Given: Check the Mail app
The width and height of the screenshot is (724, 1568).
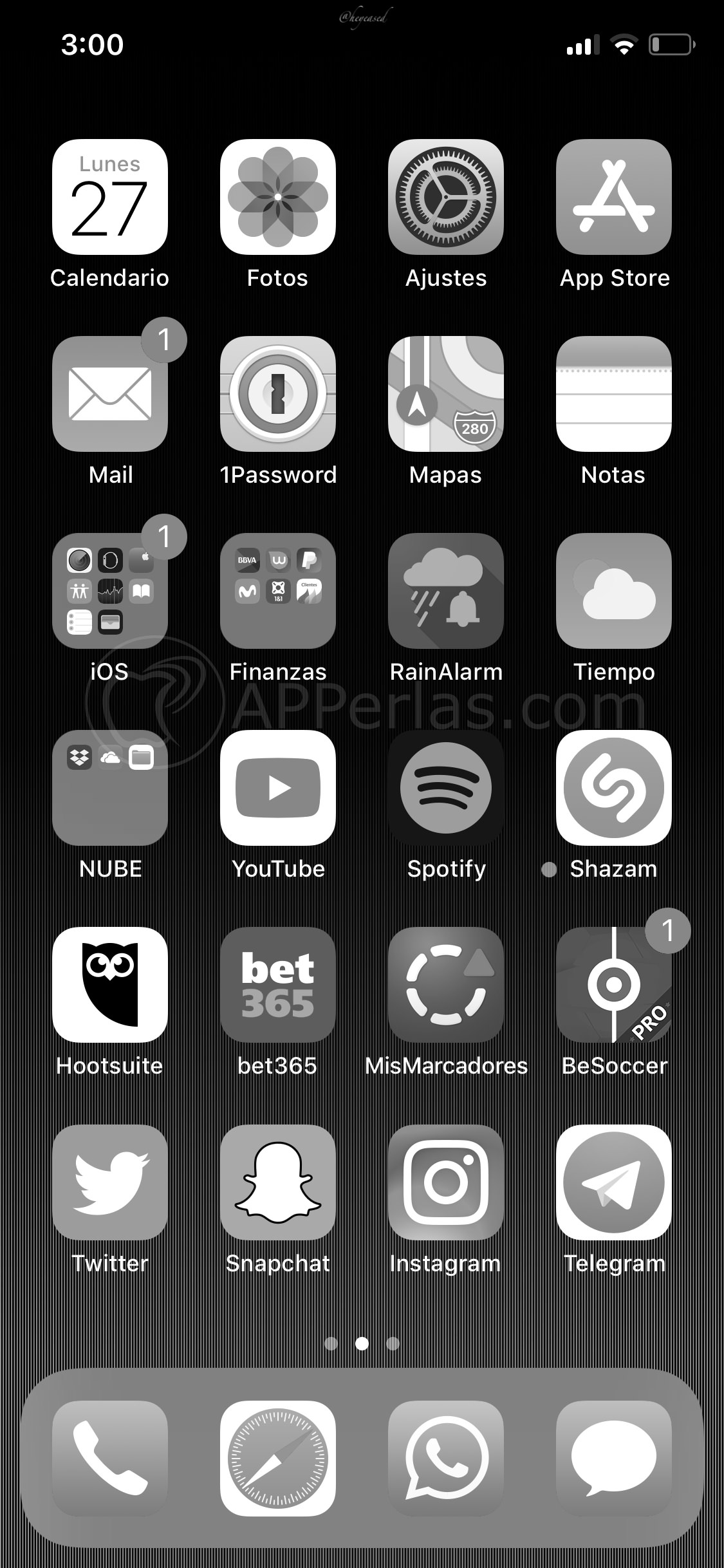Looking at the screenshot, I should [x=110, y=394].
